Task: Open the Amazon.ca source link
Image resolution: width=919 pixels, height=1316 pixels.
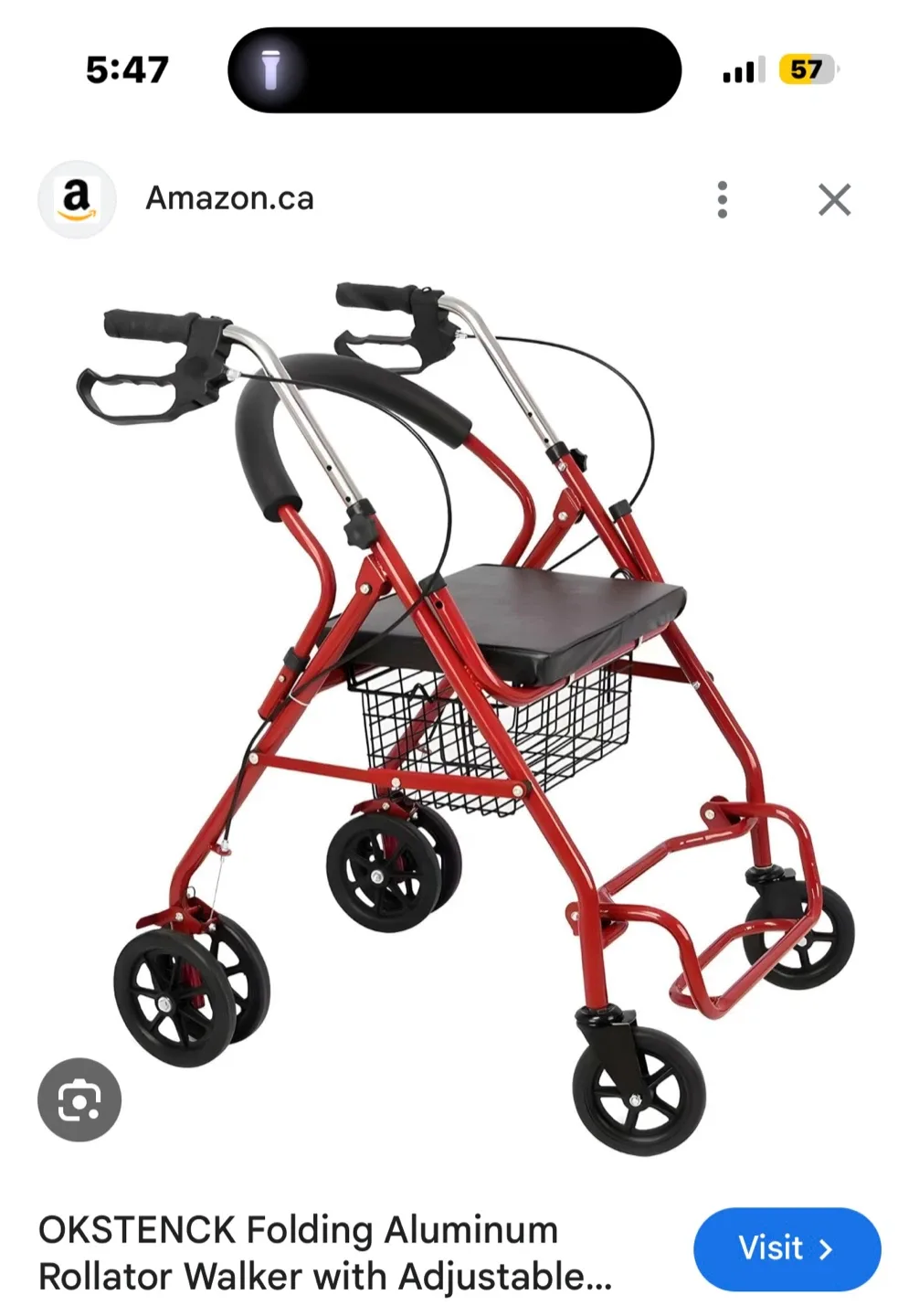Action: point(228,198)
